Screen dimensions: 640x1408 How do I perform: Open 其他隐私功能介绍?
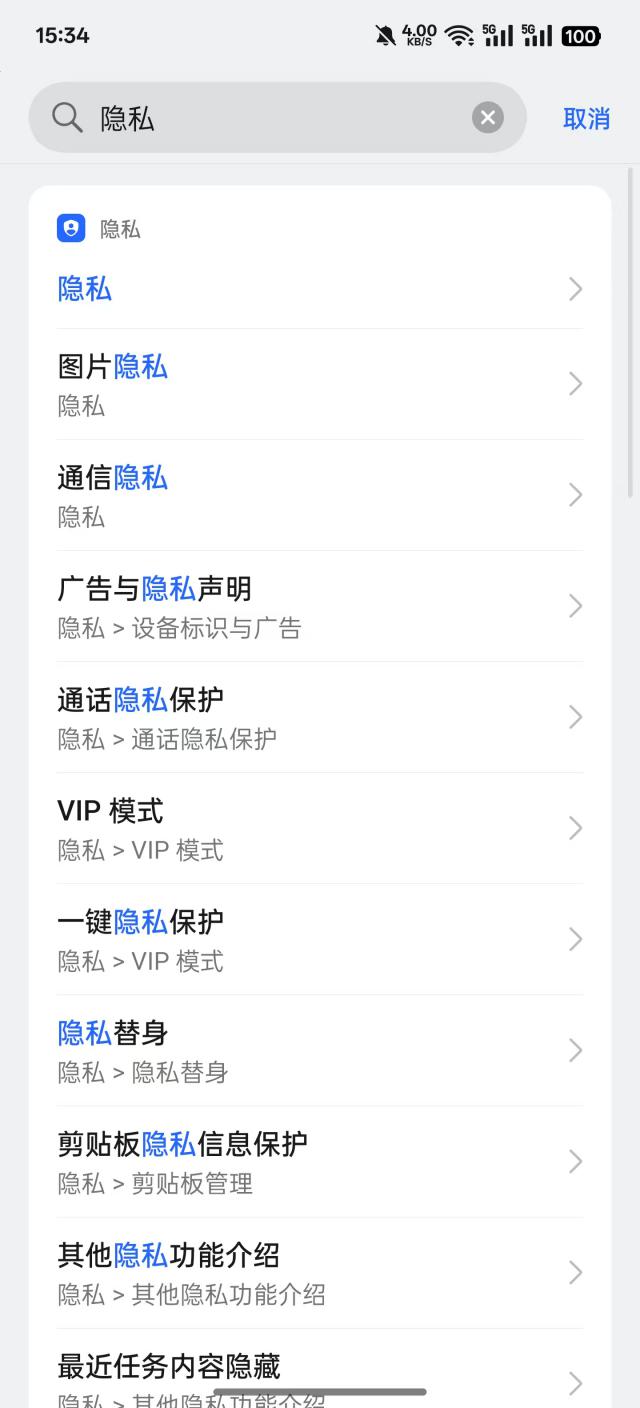[x=320, y=1272]
